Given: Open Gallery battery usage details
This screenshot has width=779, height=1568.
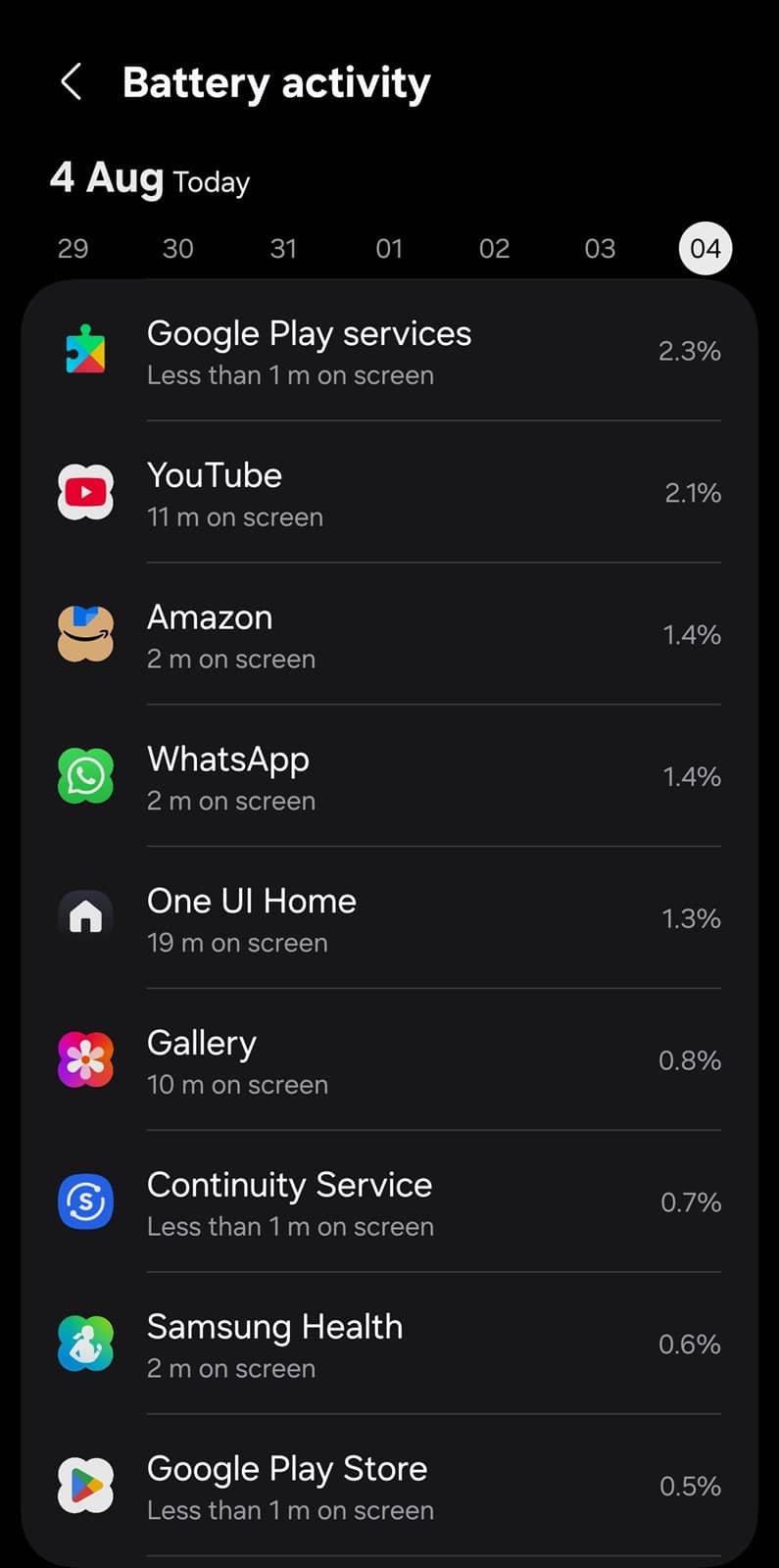Looking at the screenshot, I should click(x=389, y=1061).
